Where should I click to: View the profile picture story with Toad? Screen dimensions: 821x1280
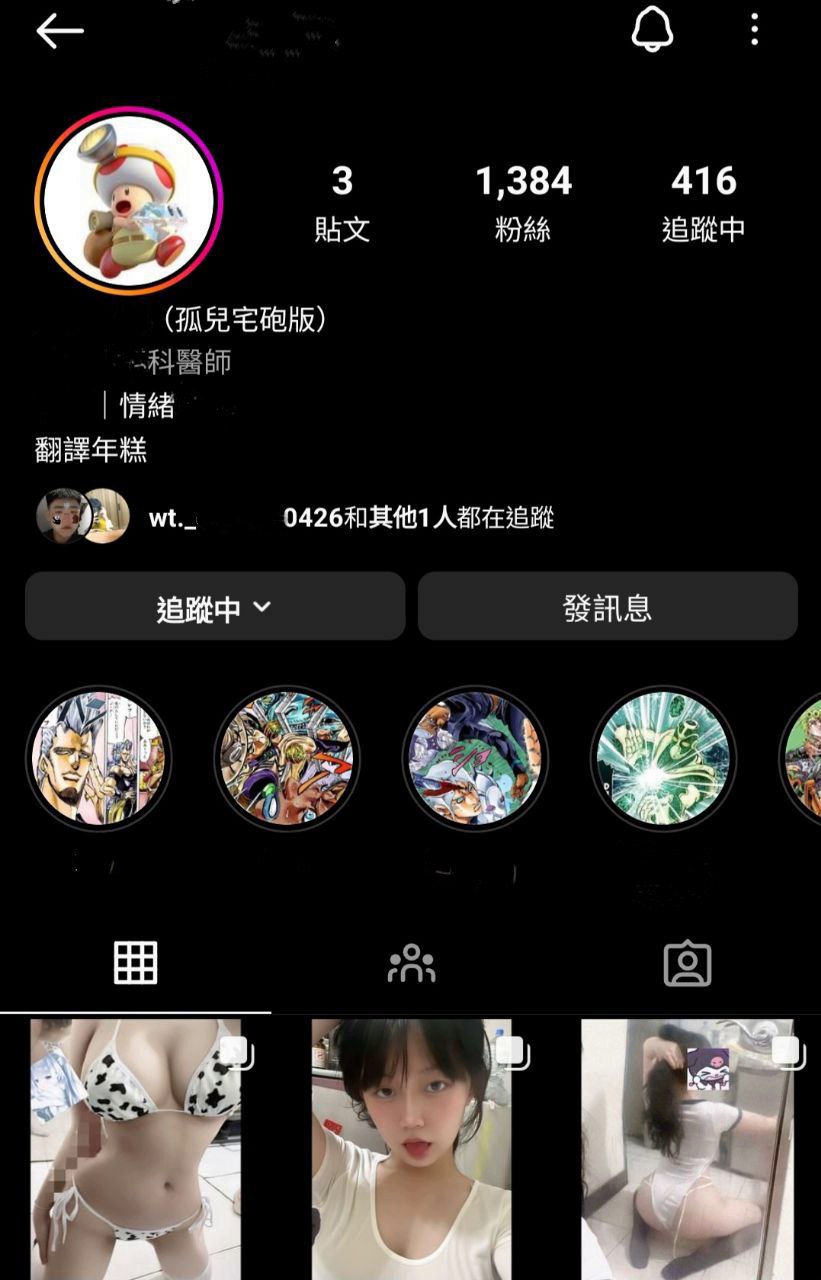pyautogui.click(x=129, y=200)
